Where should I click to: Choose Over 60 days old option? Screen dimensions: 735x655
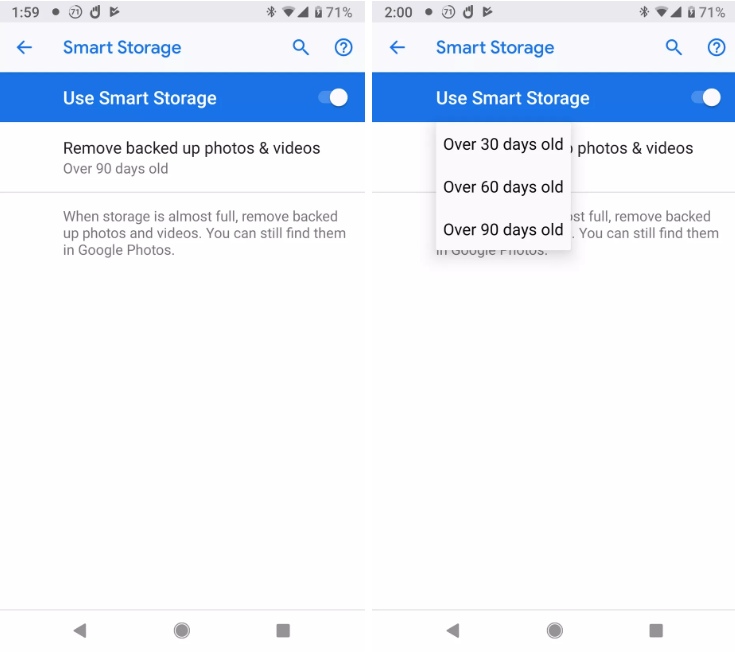[x=503, y=187]
